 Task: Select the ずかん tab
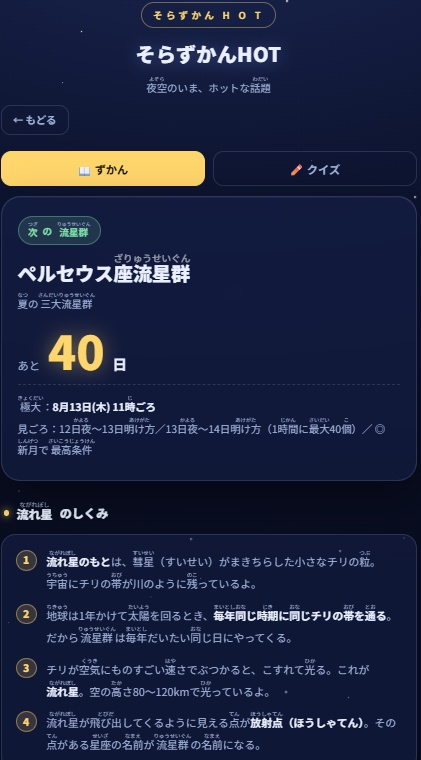point(103,169)
